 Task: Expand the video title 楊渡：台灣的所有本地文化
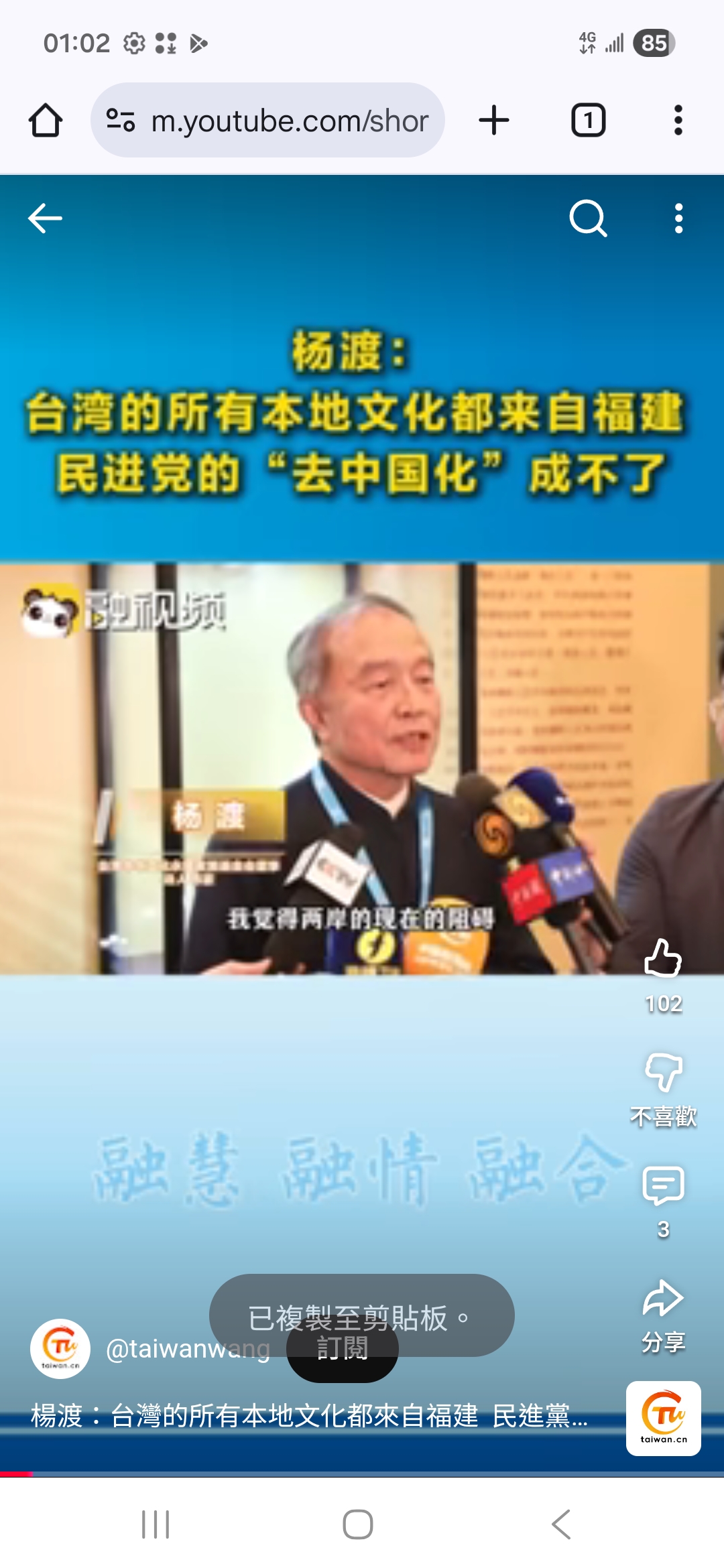308,1416
